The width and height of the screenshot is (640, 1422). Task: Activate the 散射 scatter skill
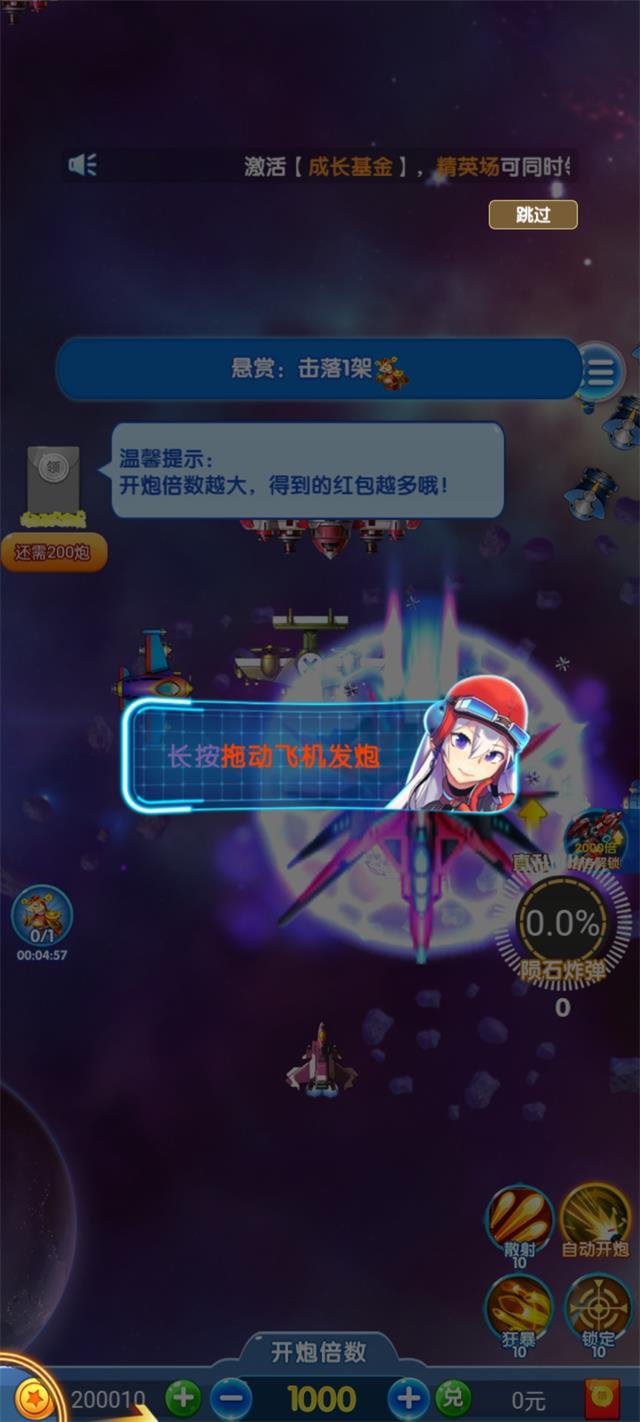[519, 1218]
